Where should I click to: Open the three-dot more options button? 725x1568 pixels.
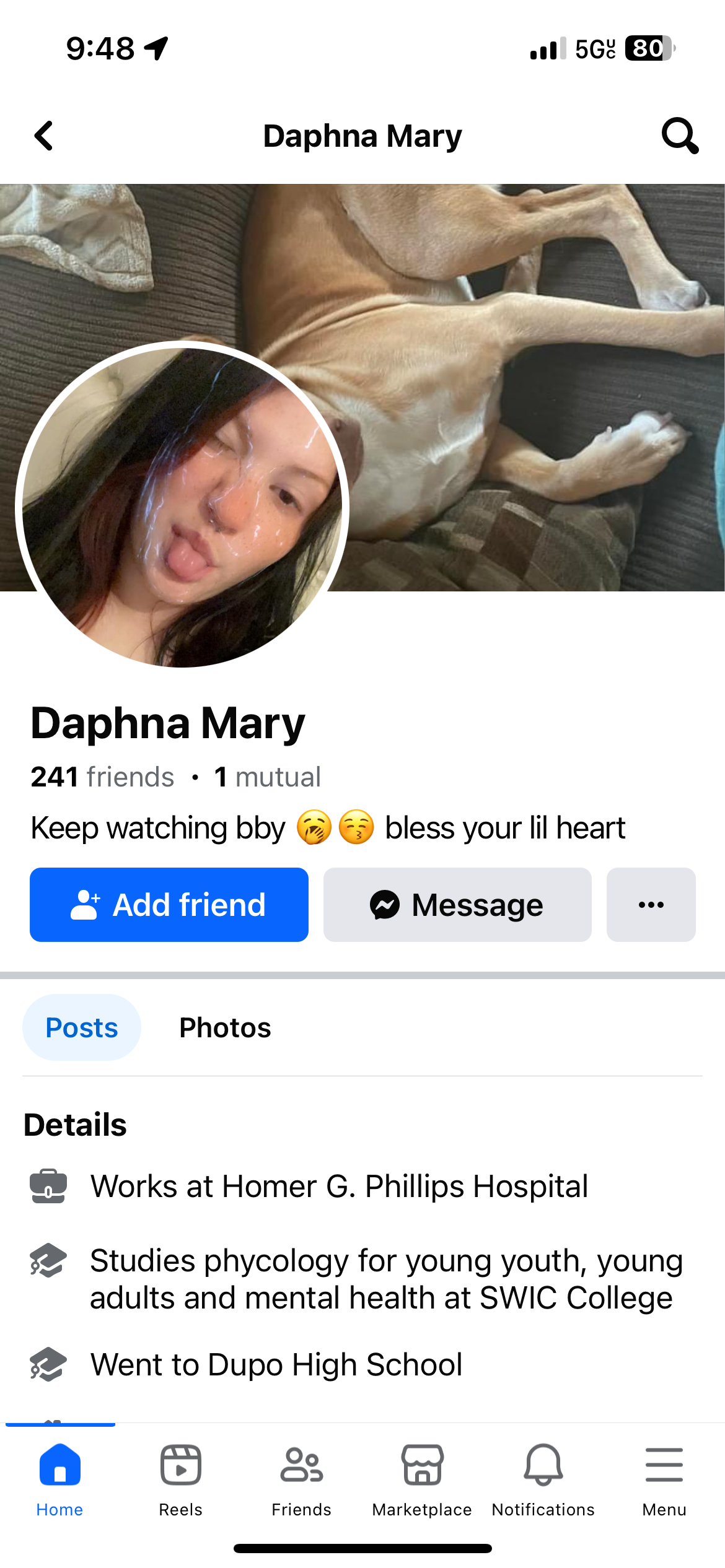coord(651,905)
